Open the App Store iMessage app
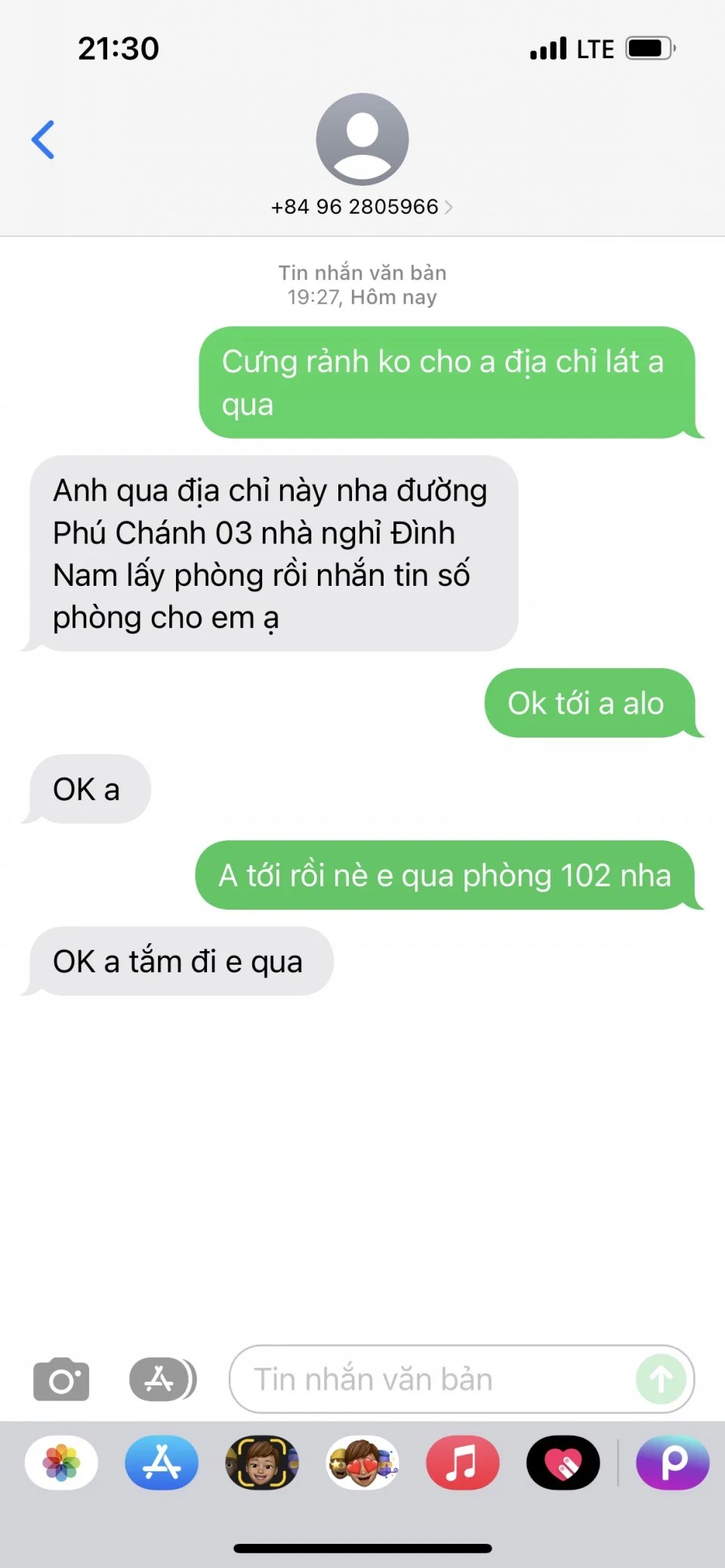Image resolution: width=725 pixels, height=1568 pixels. 162,1462
